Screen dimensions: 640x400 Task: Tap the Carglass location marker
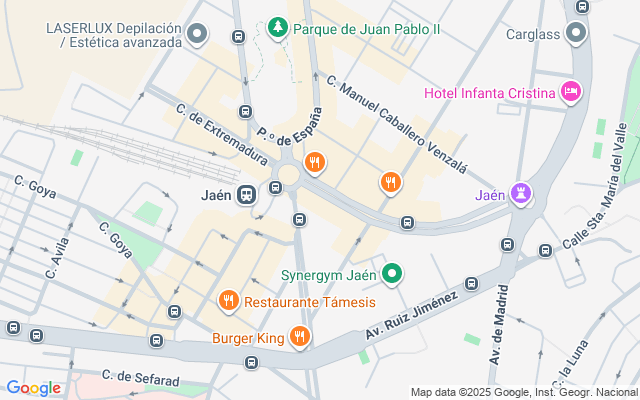point(576,33)
